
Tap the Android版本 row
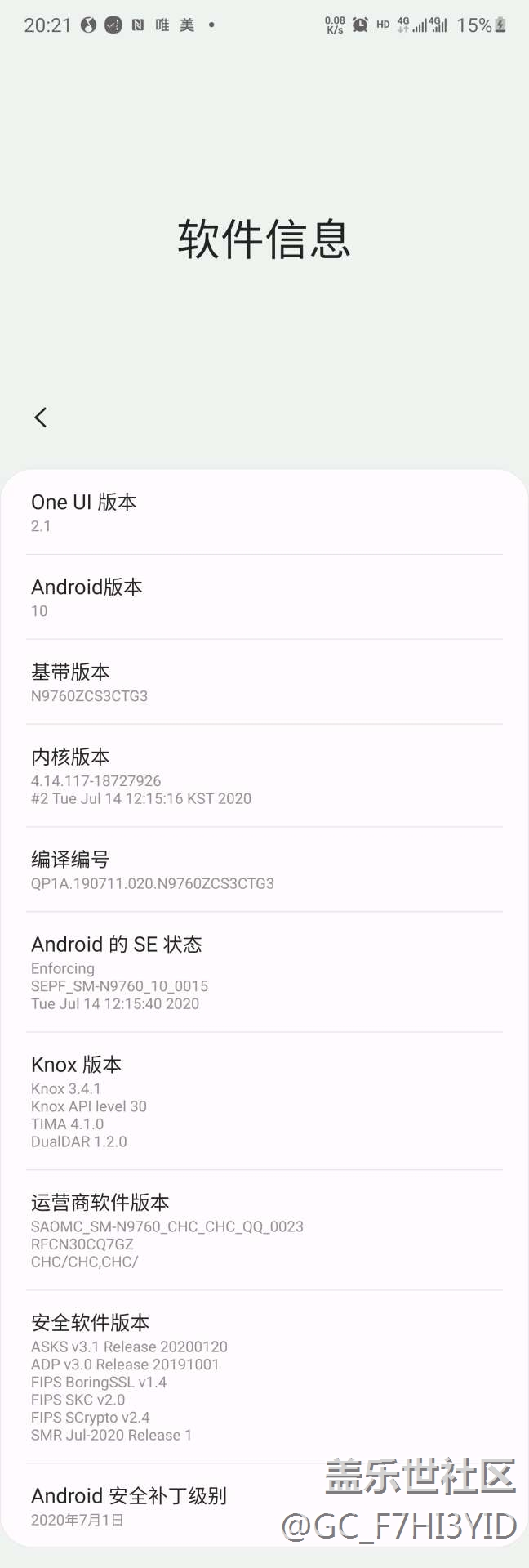pyautogui.click(x=264, y=597)
